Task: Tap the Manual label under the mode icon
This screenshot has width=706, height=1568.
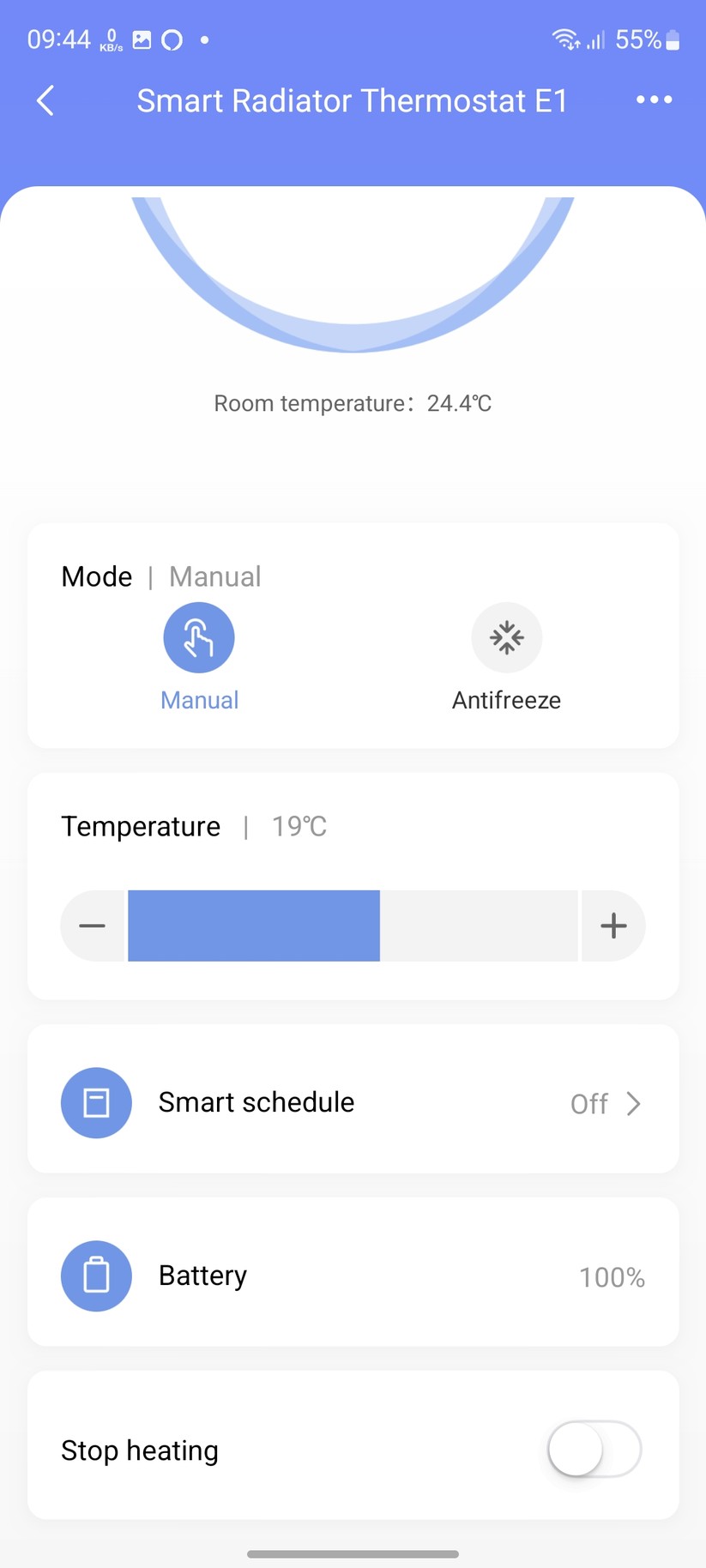Action: click(199, 700)
